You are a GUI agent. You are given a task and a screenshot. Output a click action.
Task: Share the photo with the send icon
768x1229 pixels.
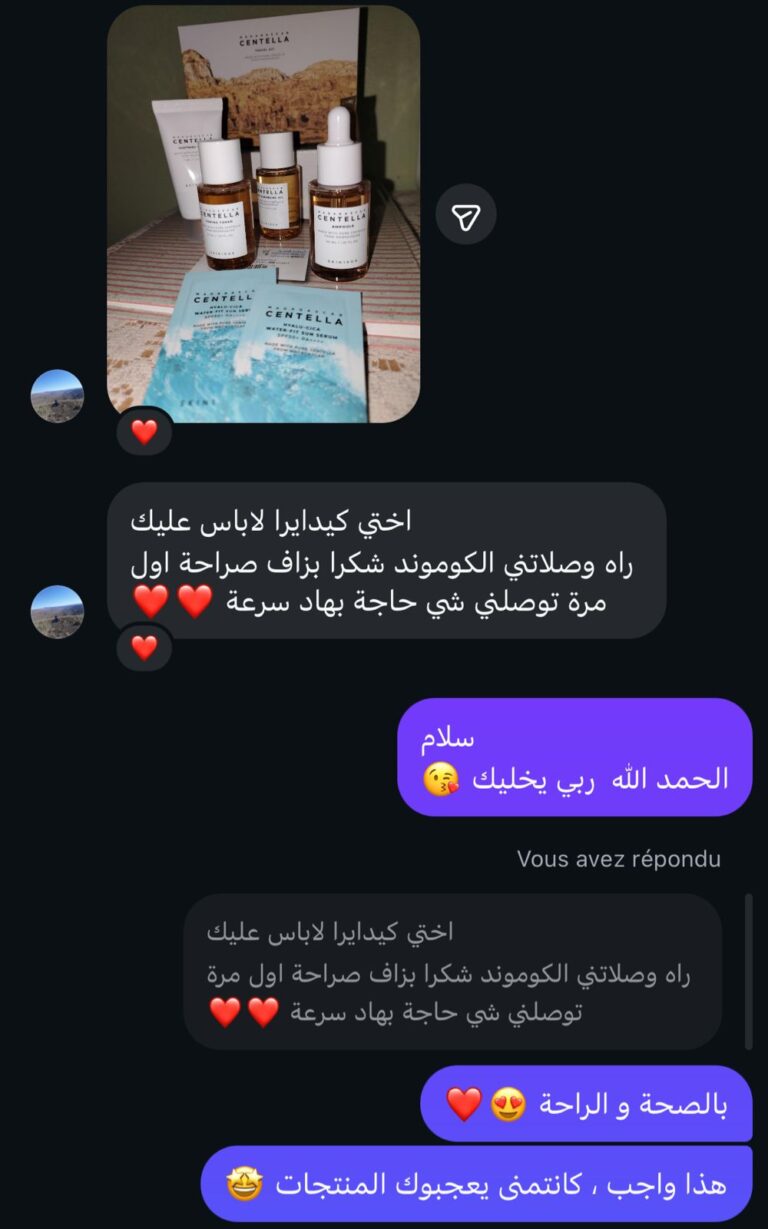pyautogui.click(x=466, y=214)
